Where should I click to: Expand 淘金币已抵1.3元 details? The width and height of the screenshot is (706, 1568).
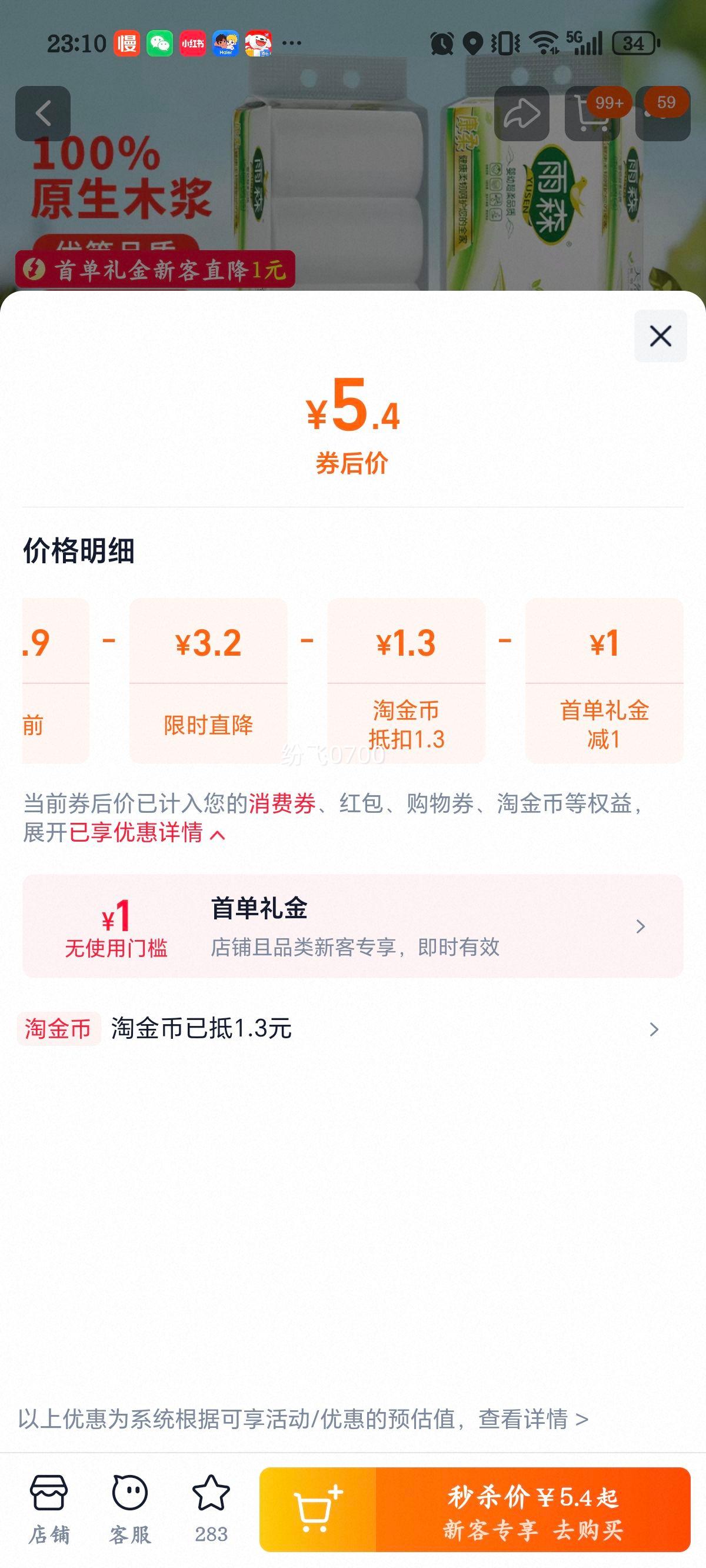pos(653,1029)
